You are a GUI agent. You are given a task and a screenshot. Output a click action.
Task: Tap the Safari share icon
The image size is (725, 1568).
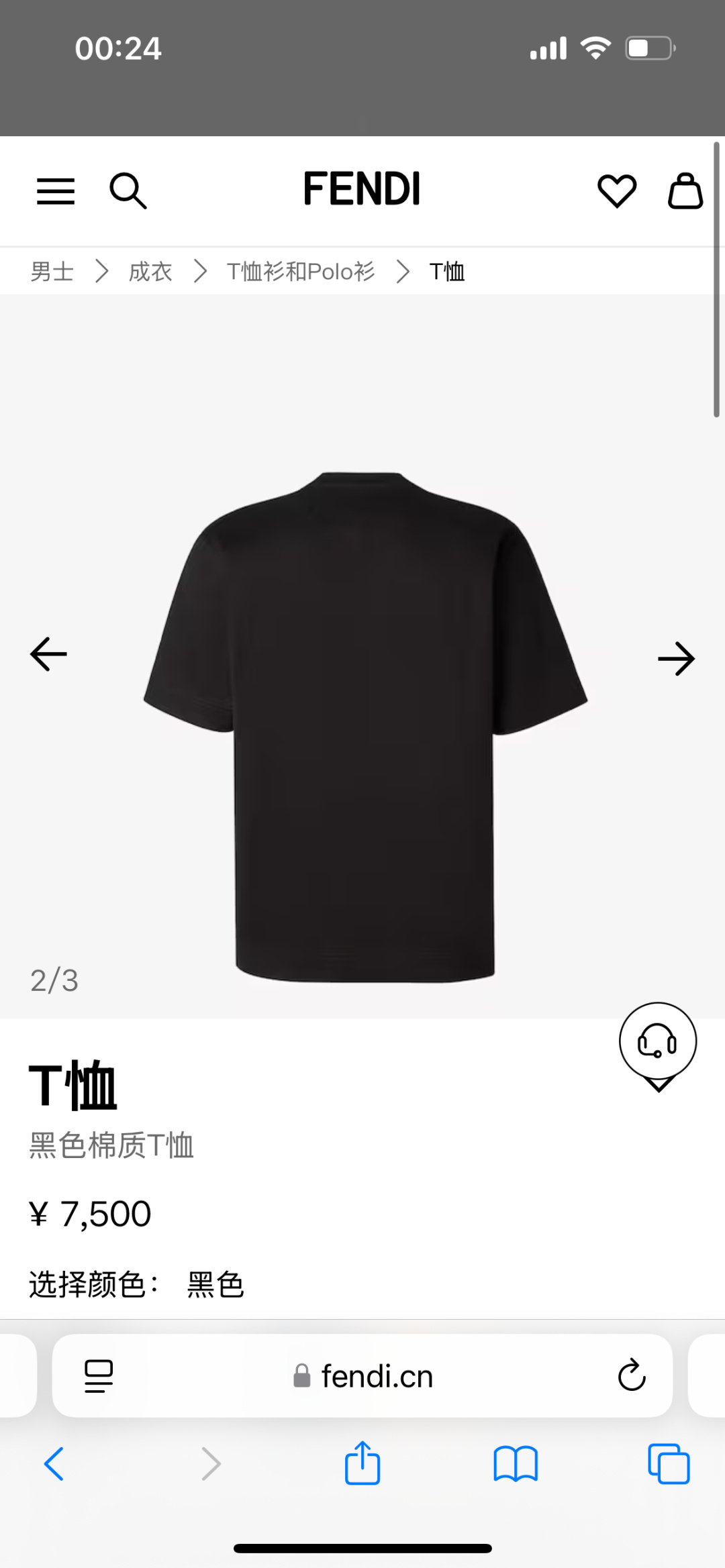[362, 1464]
